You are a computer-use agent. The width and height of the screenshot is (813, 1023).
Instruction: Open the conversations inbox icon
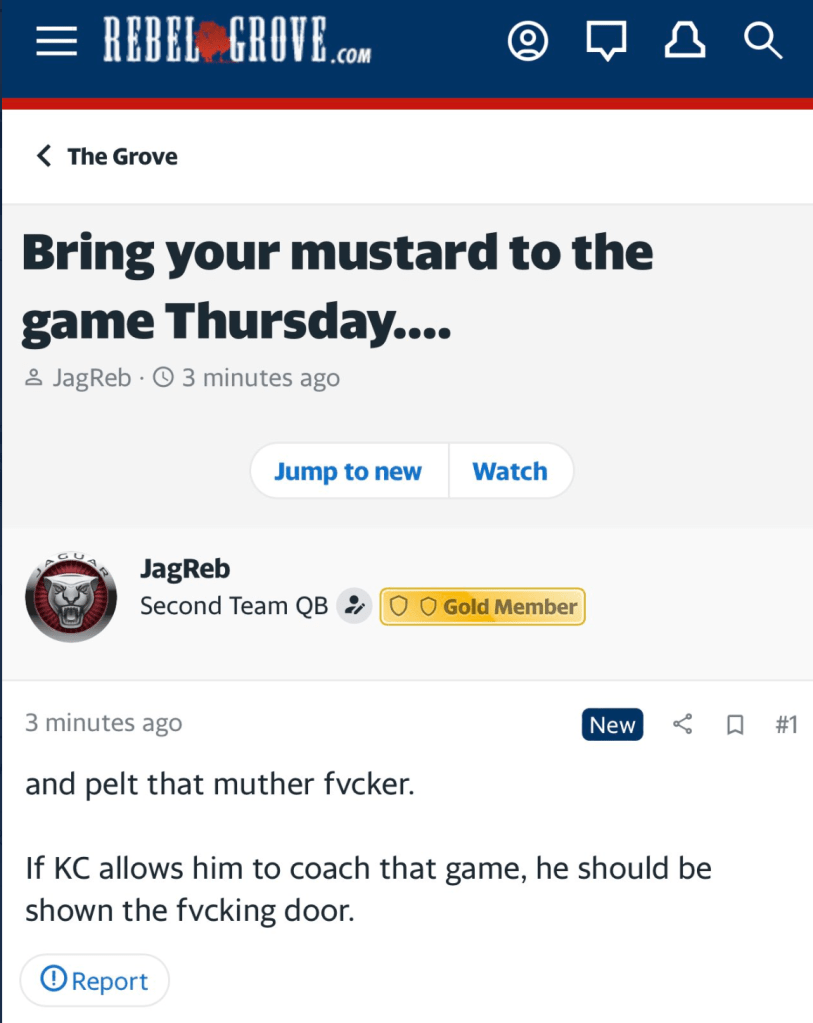pyautogui.click(x=606, y=41)
